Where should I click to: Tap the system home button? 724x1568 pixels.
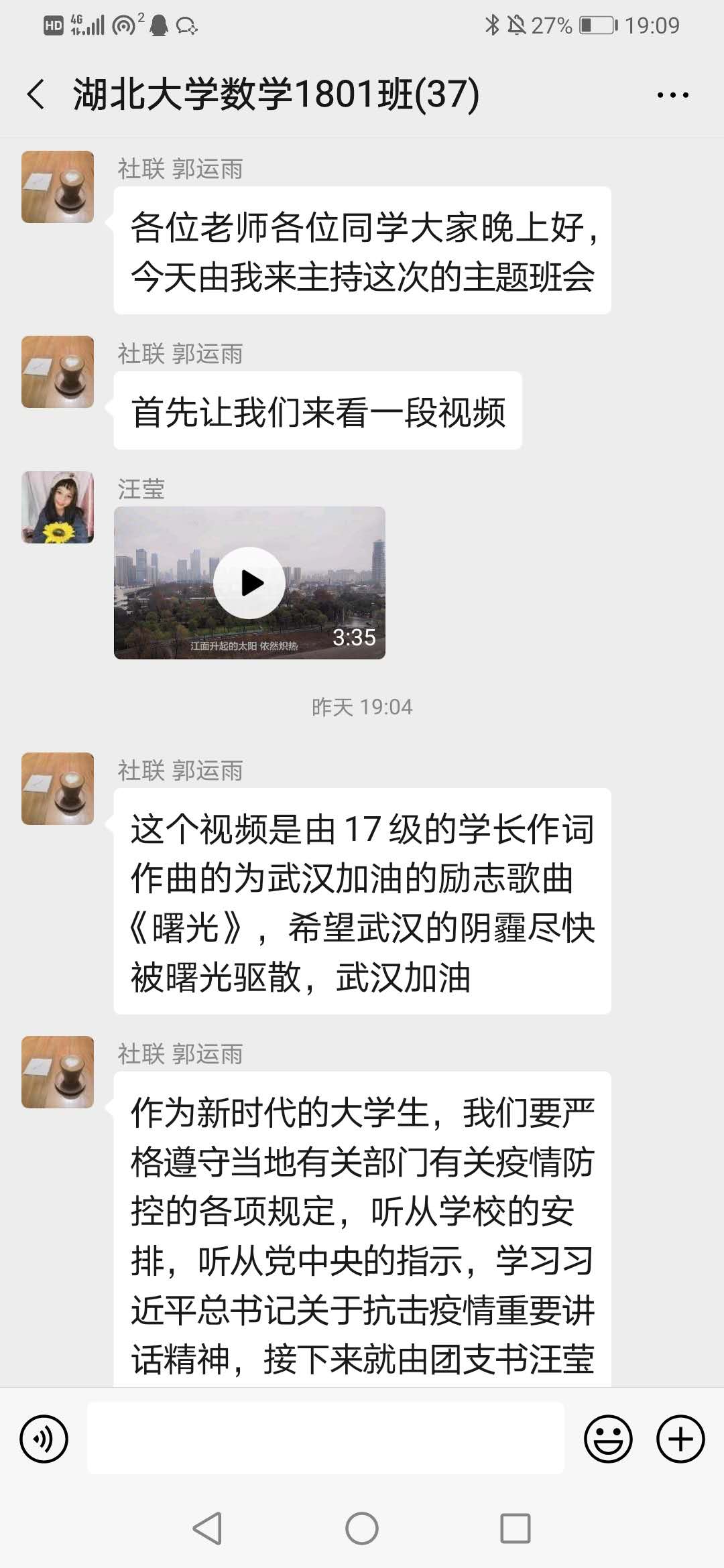tap(362, 1528)
